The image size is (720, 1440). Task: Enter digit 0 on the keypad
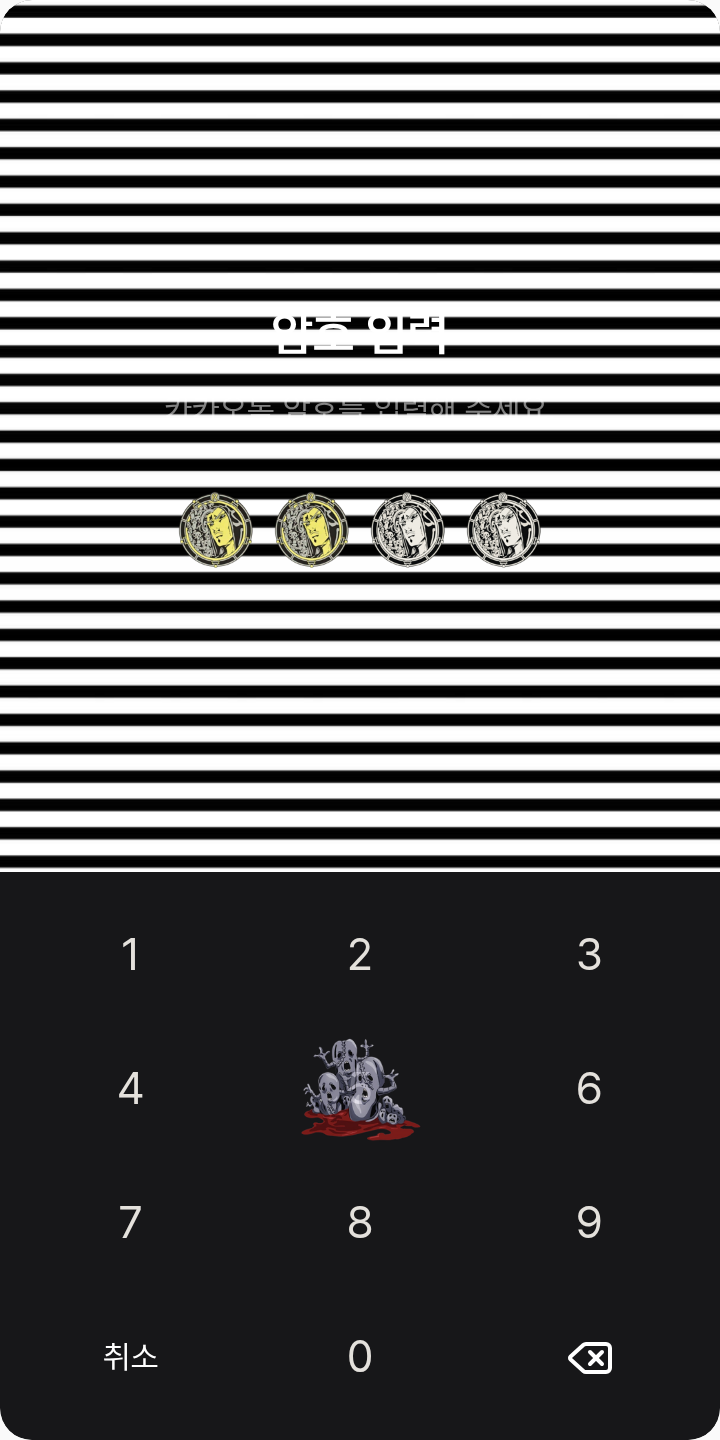click(x=360, y=1357)
